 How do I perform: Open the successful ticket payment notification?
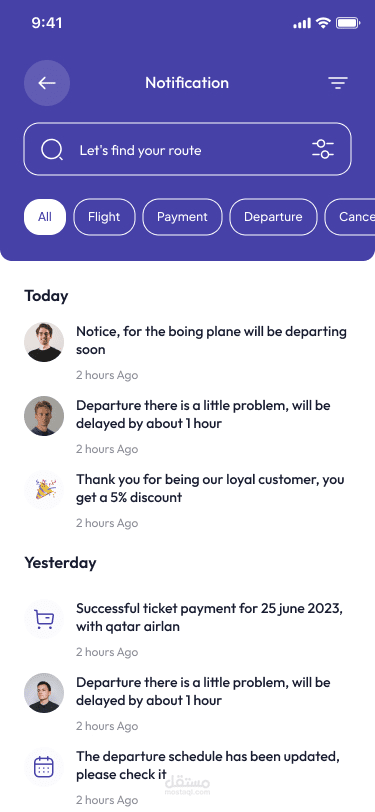(x=188, y=629)
